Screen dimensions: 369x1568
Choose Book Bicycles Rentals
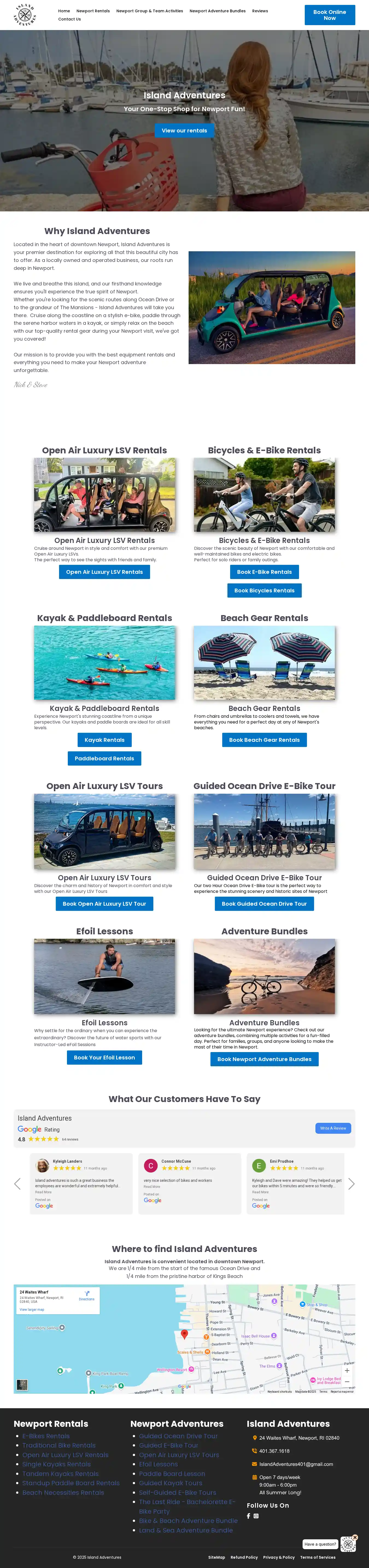click(x=264, y=590)
